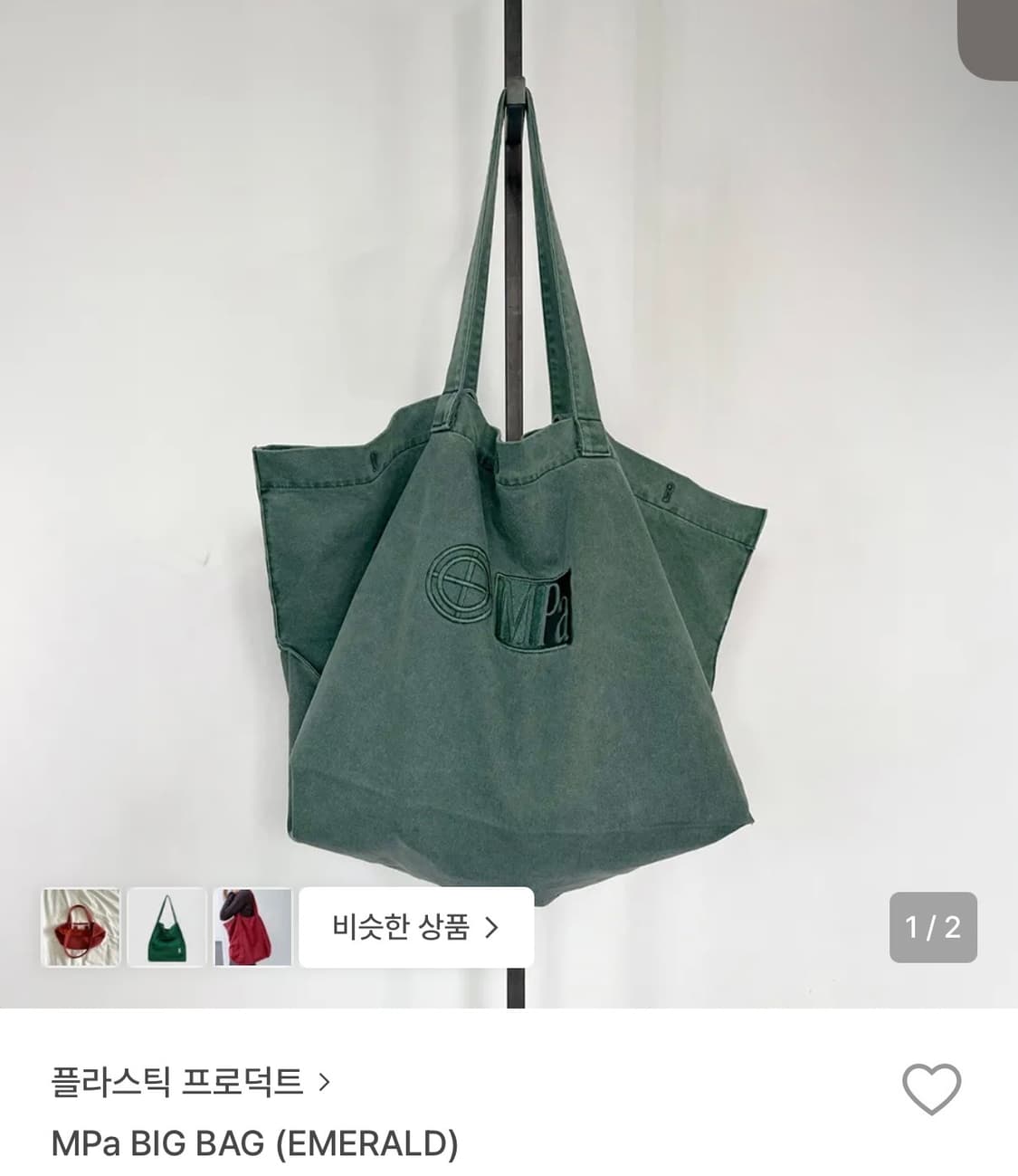The height and width of the screenshot is (1176, 1018).
Task: Select the green bag similar-item thumbnail
Action: pos(165,926)
